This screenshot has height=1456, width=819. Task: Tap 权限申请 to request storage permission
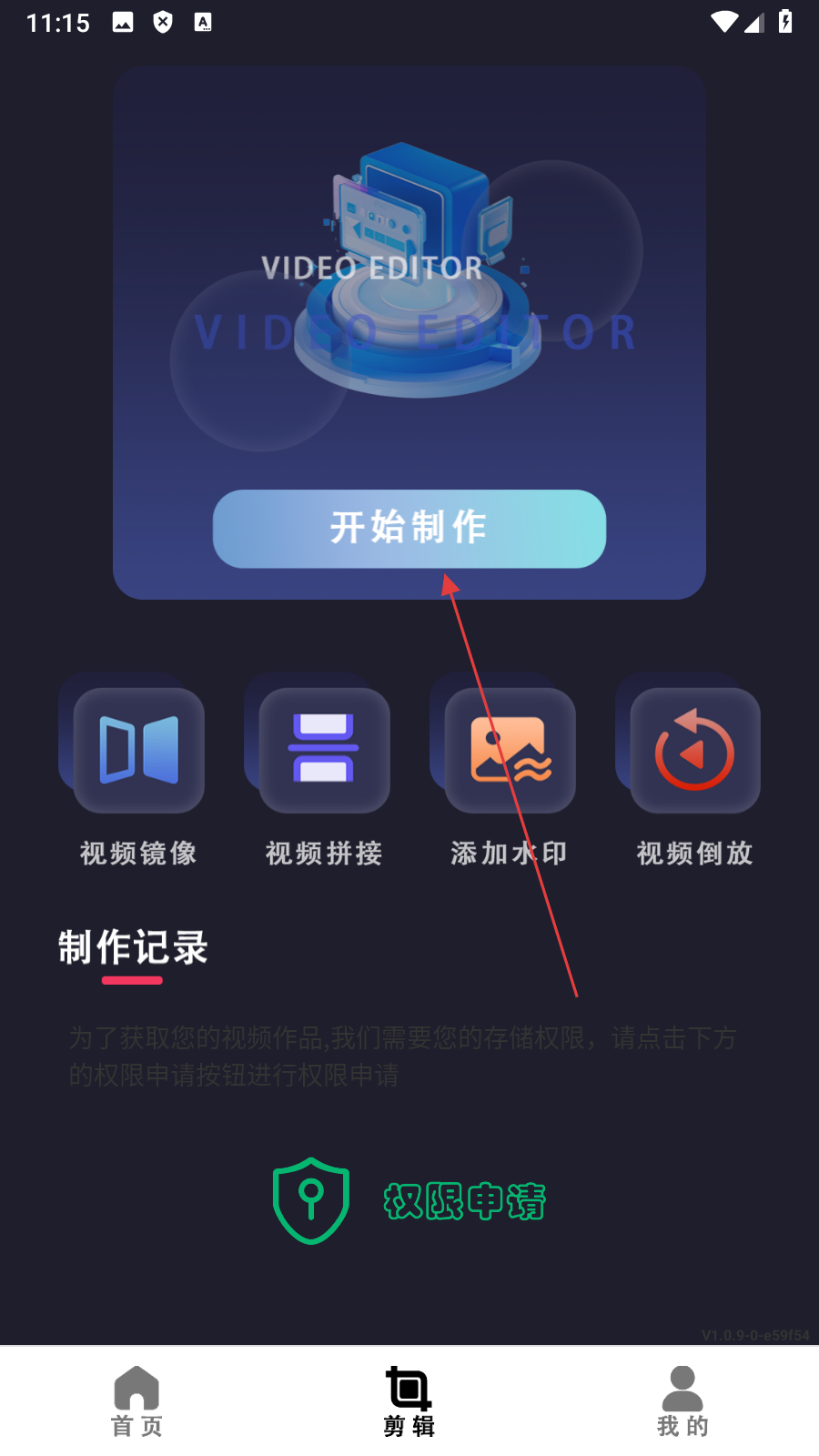409,1201
